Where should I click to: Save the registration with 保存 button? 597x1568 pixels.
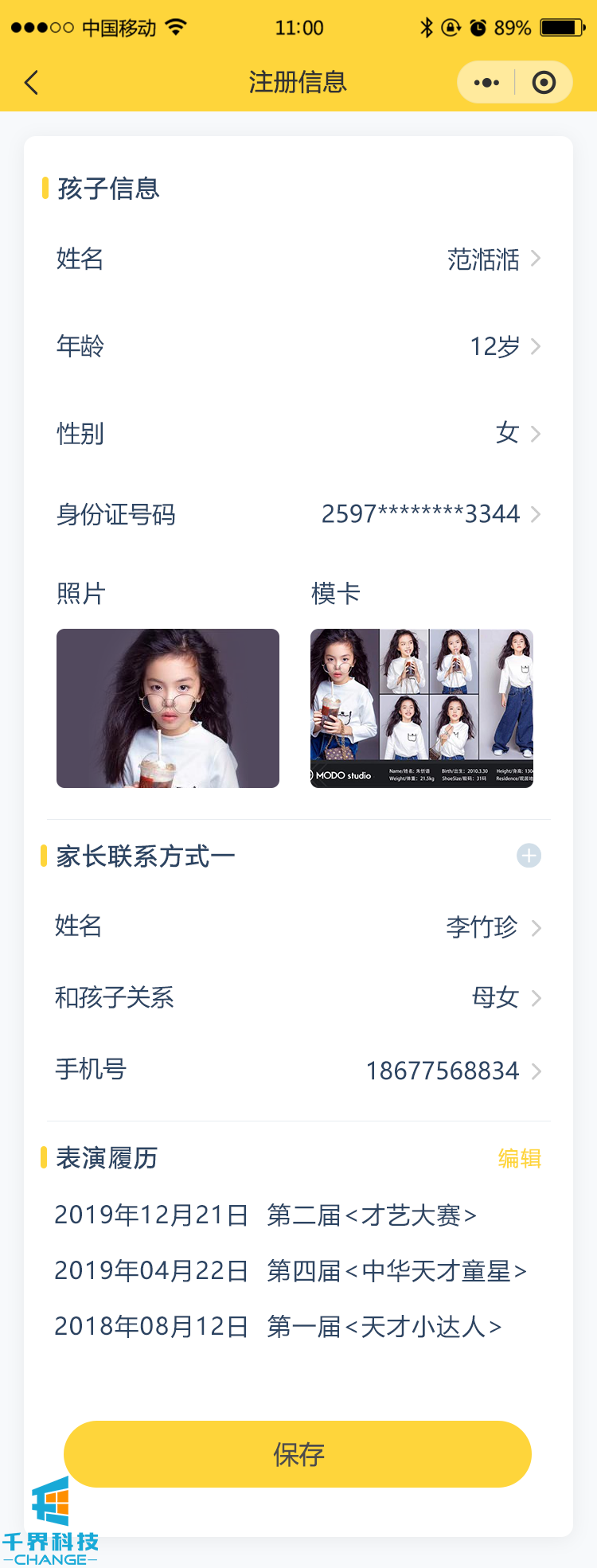(298, 1454)
